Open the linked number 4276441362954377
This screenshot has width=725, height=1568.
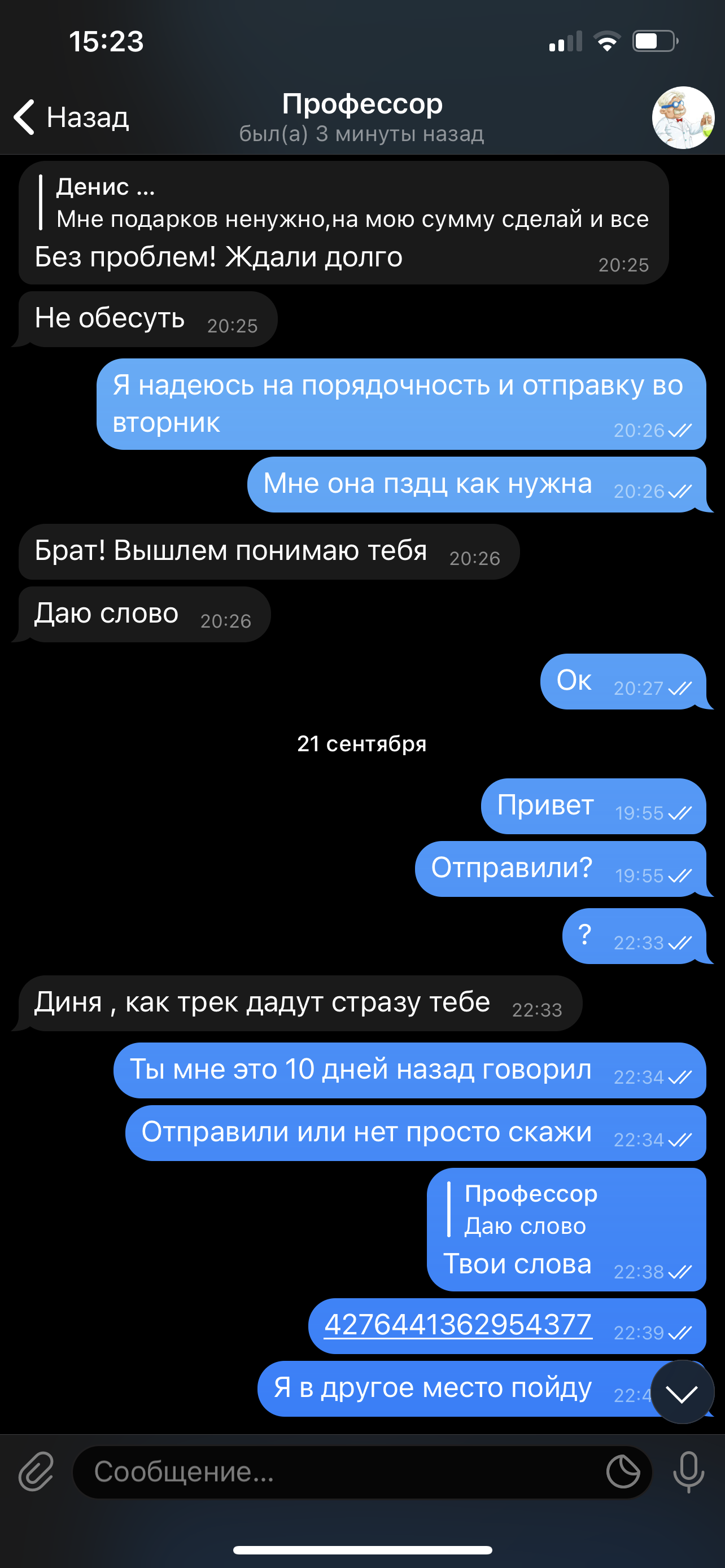tap(458, 1325)
